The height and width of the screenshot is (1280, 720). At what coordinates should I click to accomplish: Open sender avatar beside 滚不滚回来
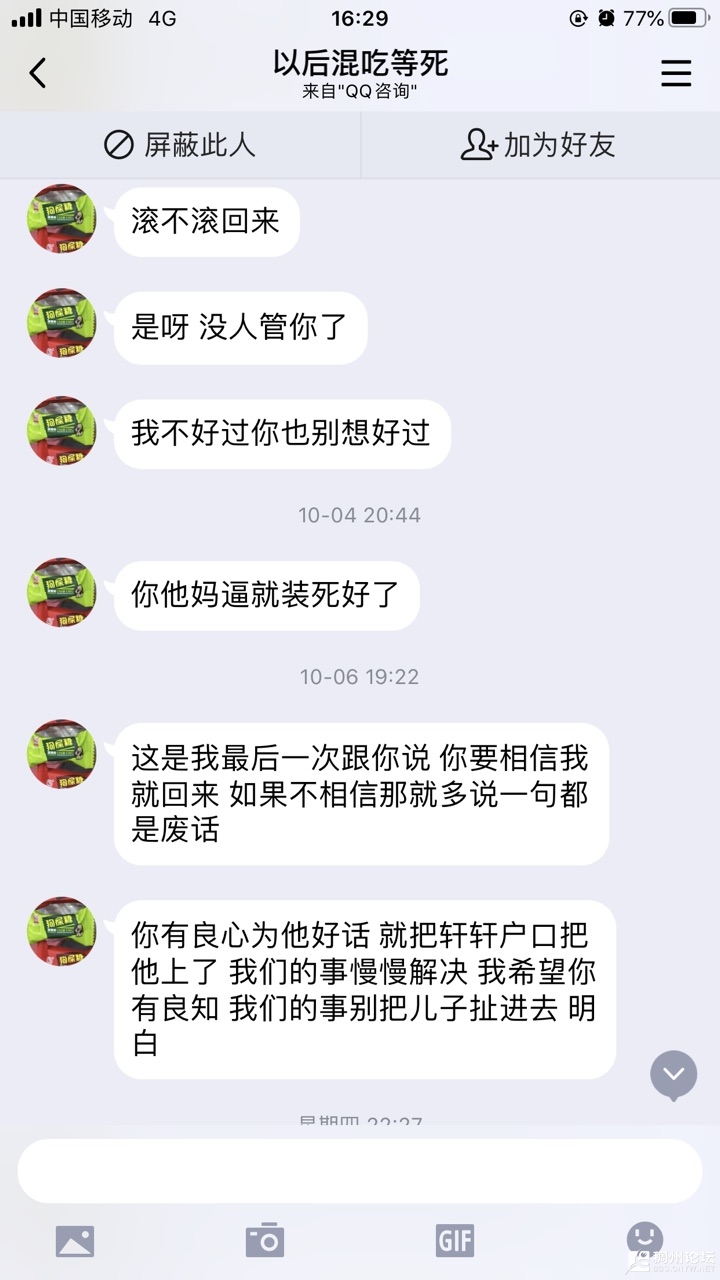point(62,219)
